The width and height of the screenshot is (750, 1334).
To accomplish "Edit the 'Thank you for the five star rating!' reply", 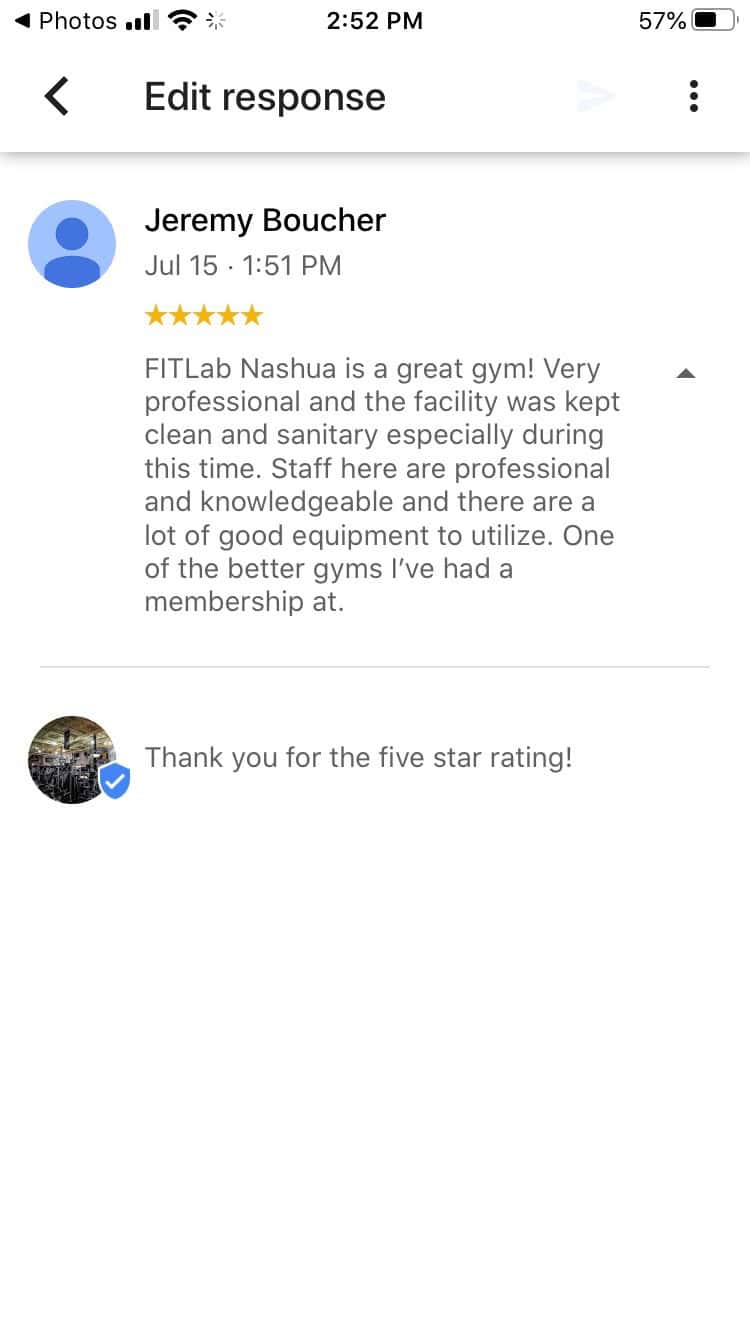I will [x=358, y=757].
